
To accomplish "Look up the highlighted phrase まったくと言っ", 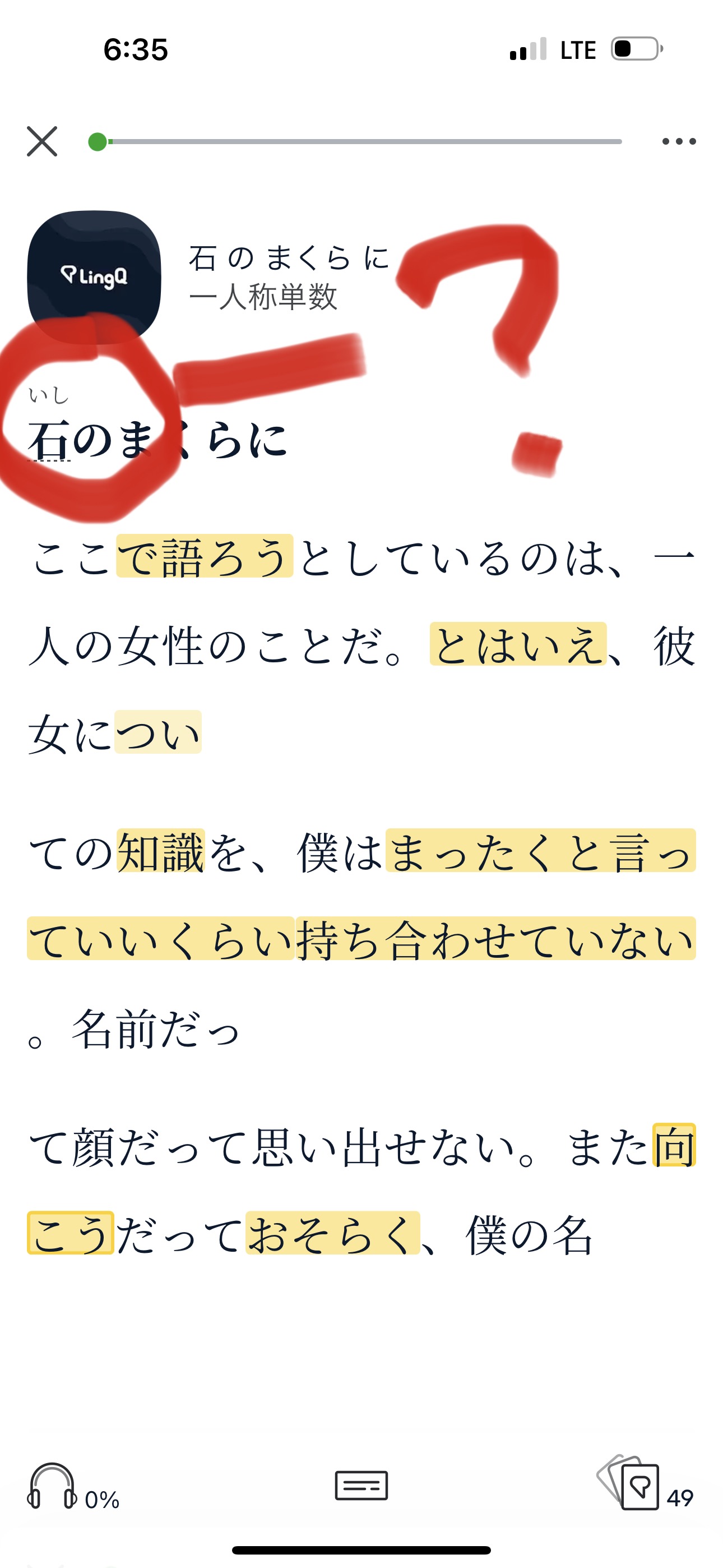I will 541,851.
